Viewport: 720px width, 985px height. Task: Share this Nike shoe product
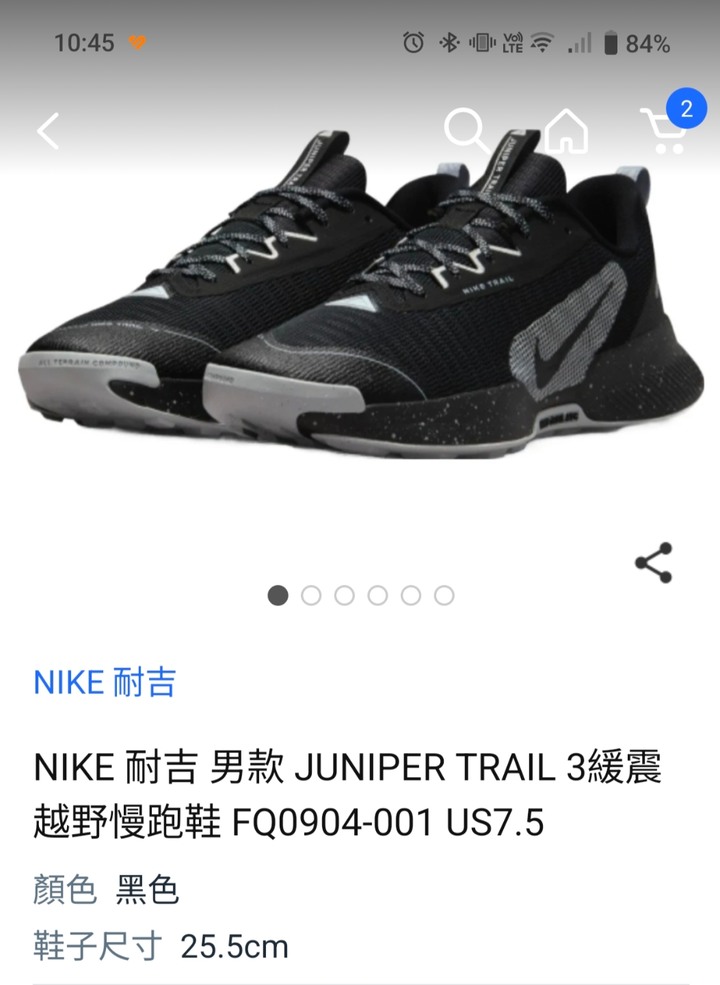click(654, 563)
